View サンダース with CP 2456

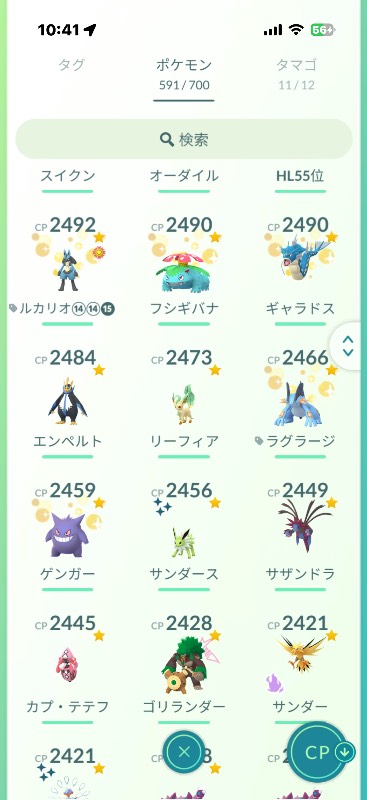point(184,534)
